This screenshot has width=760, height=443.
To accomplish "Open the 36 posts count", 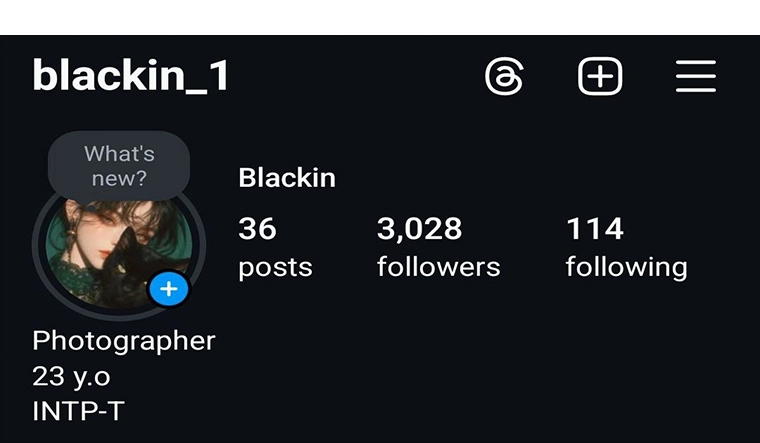I will (x=275, y=247).
